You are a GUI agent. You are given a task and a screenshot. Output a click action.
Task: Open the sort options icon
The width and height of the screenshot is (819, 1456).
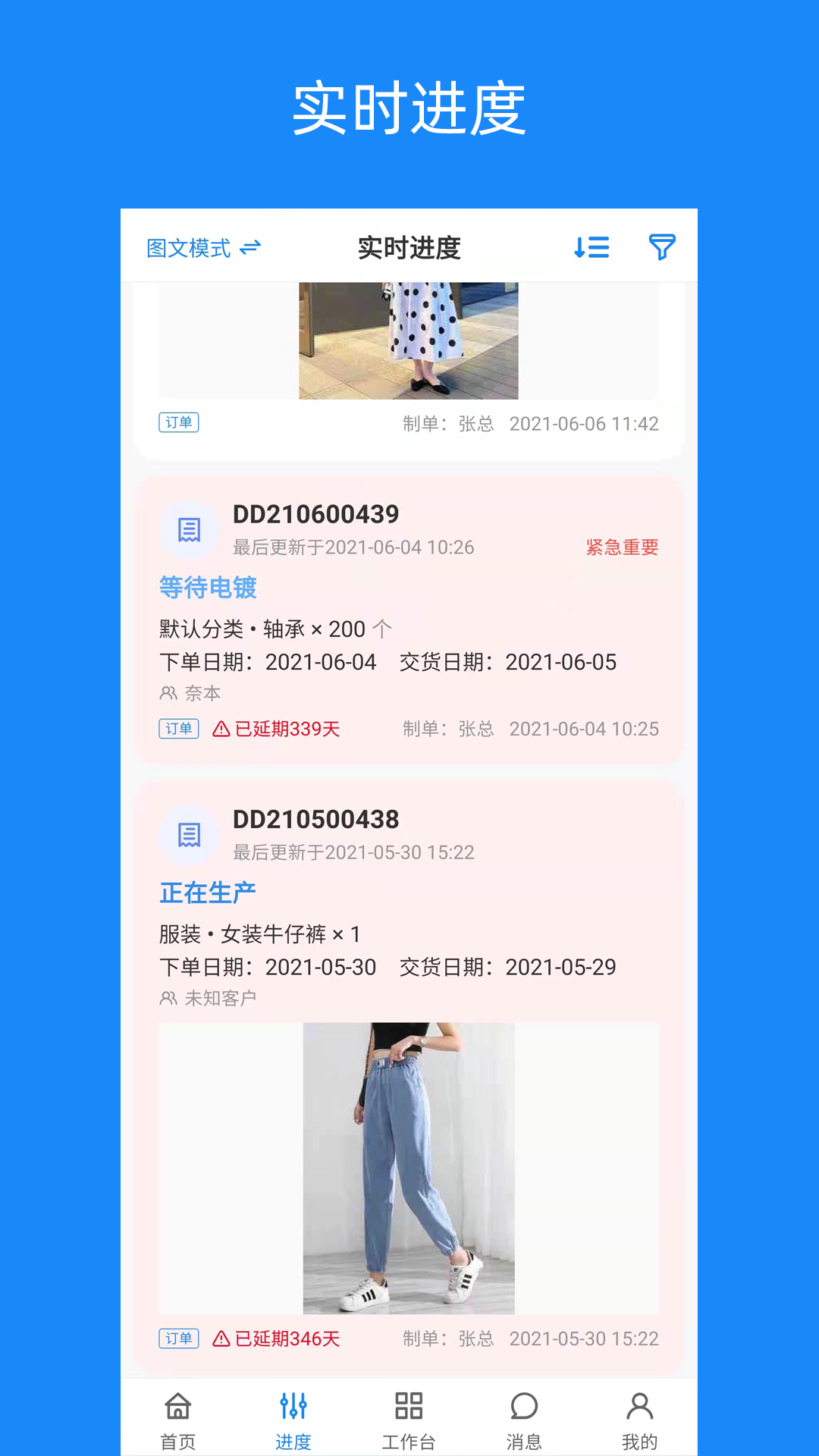pos(591,247)
